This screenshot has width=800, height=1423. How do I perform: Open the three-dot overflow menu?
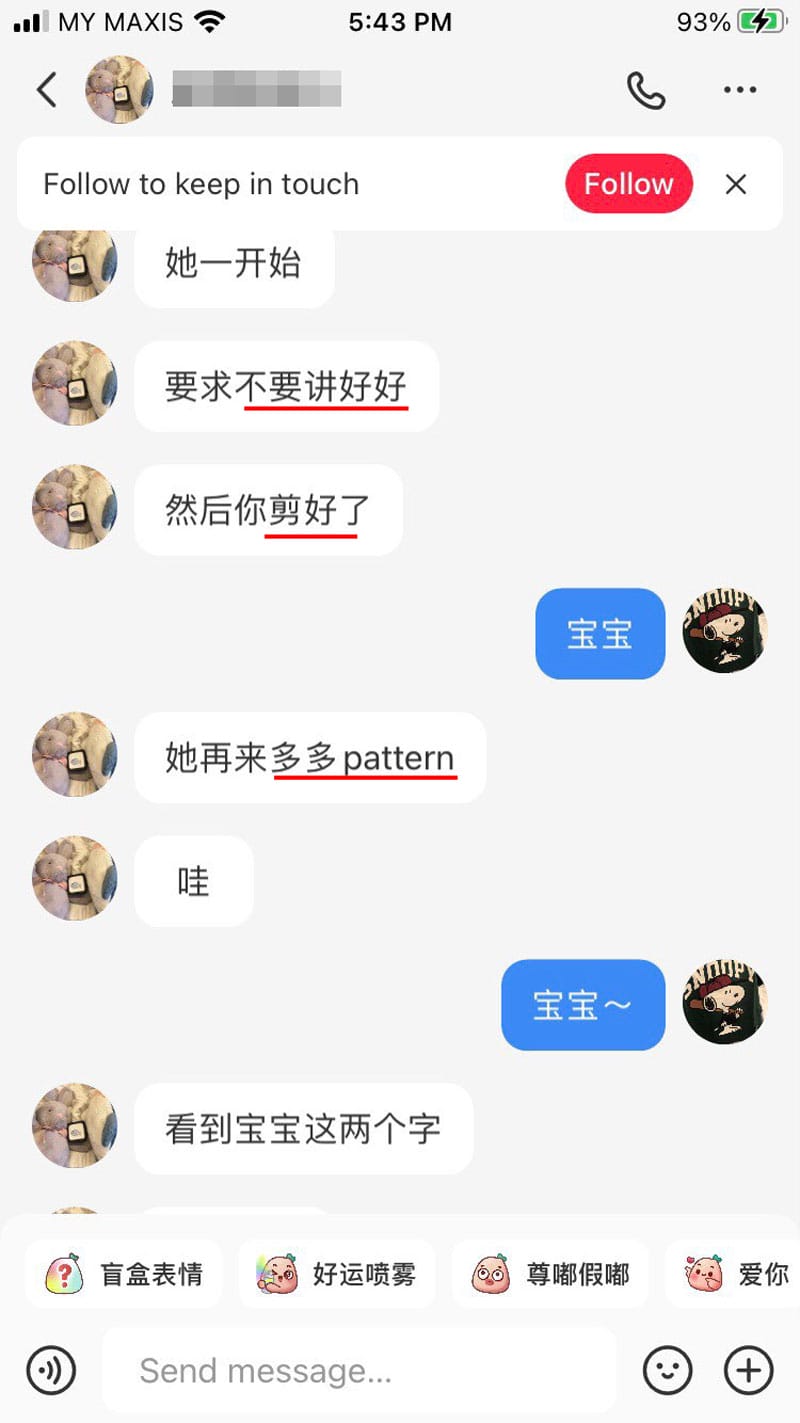point(739,90)
